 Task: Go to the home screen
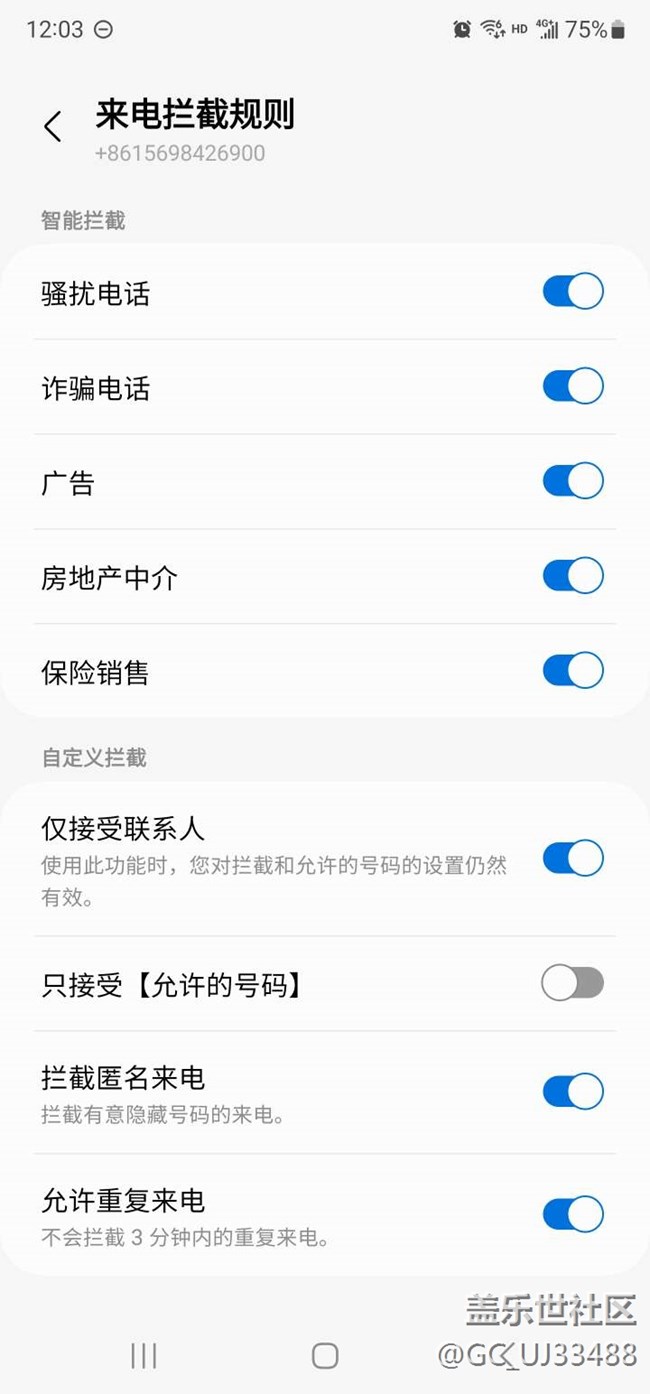point(325,1355)
